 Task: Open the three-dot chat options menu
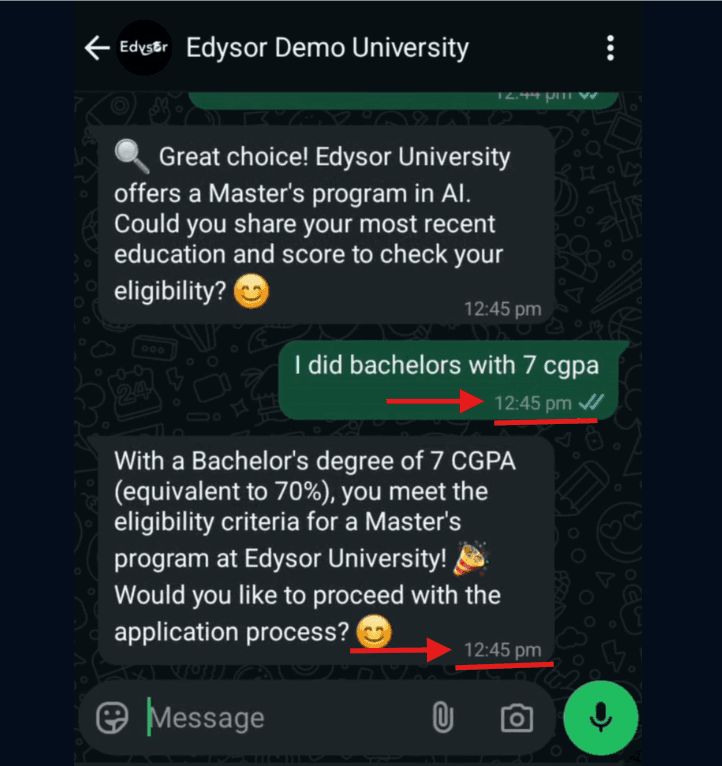pos(610,47)
